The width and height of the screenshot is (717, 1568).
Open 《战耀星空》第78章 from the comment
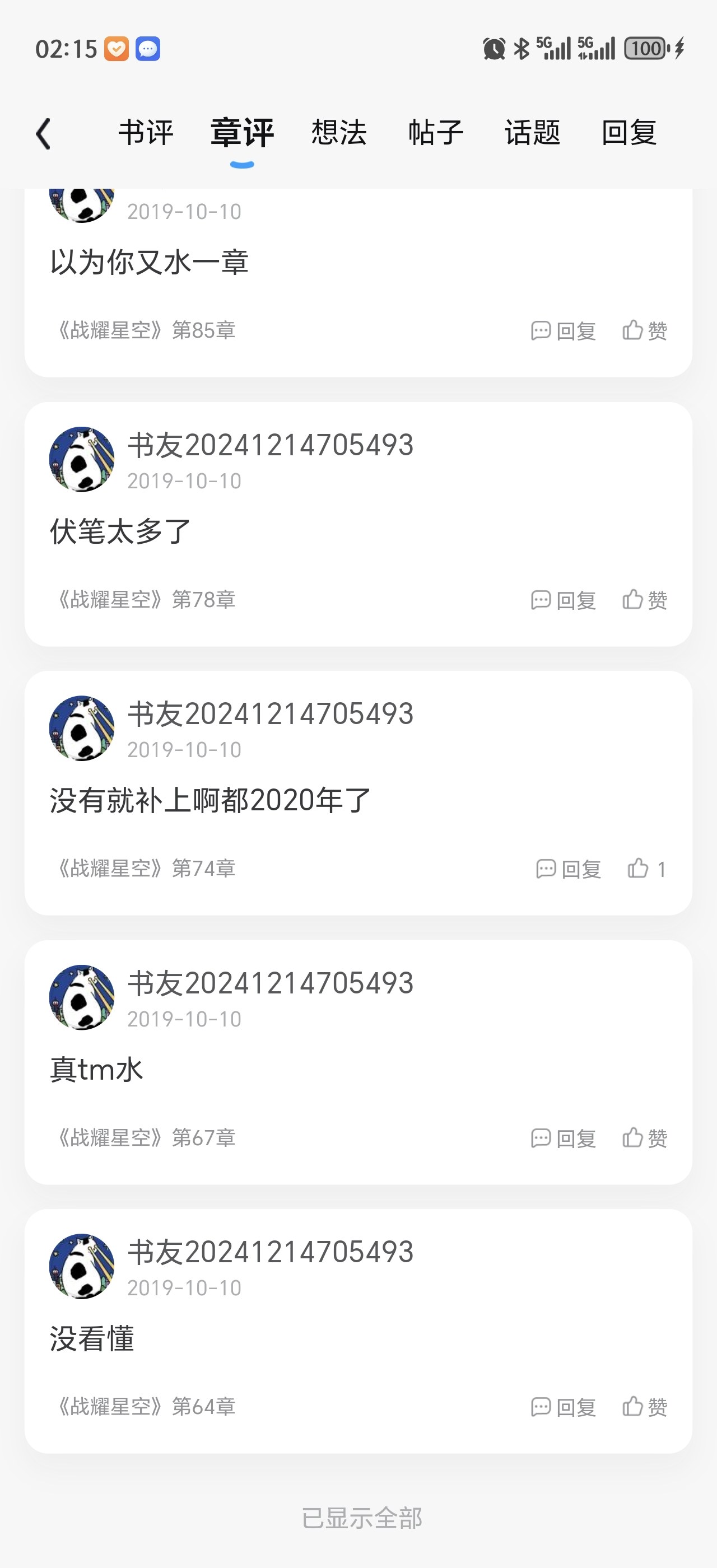[x=146, y=600]
